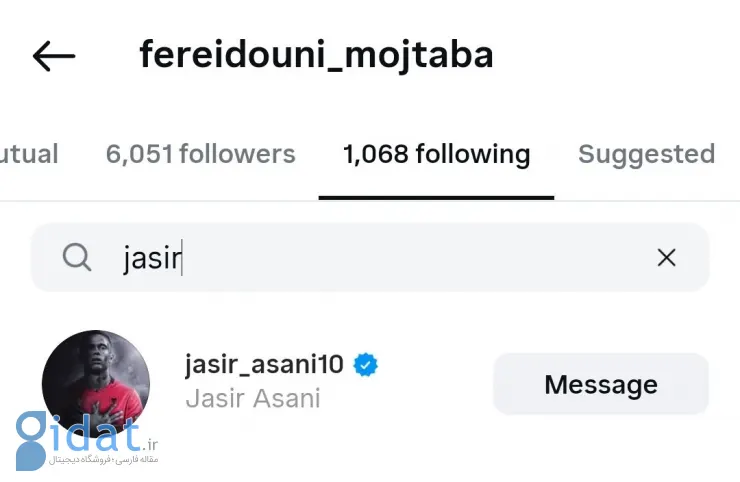This screenshot has width=740, height=482.
Task: Open the Suggested tab
Action: 646,154
